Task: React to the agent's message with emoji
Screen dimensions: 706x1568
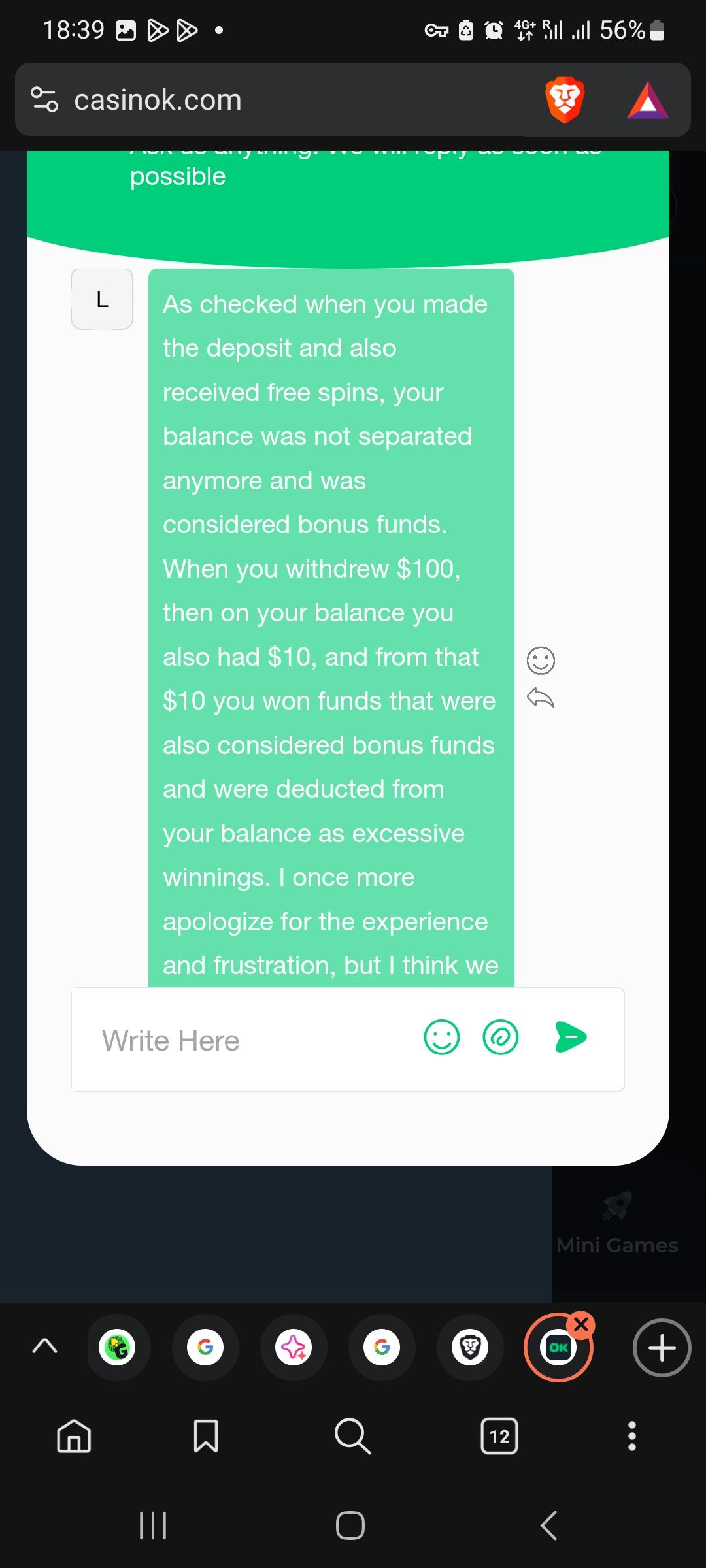Action: click(x=541, y=661)
